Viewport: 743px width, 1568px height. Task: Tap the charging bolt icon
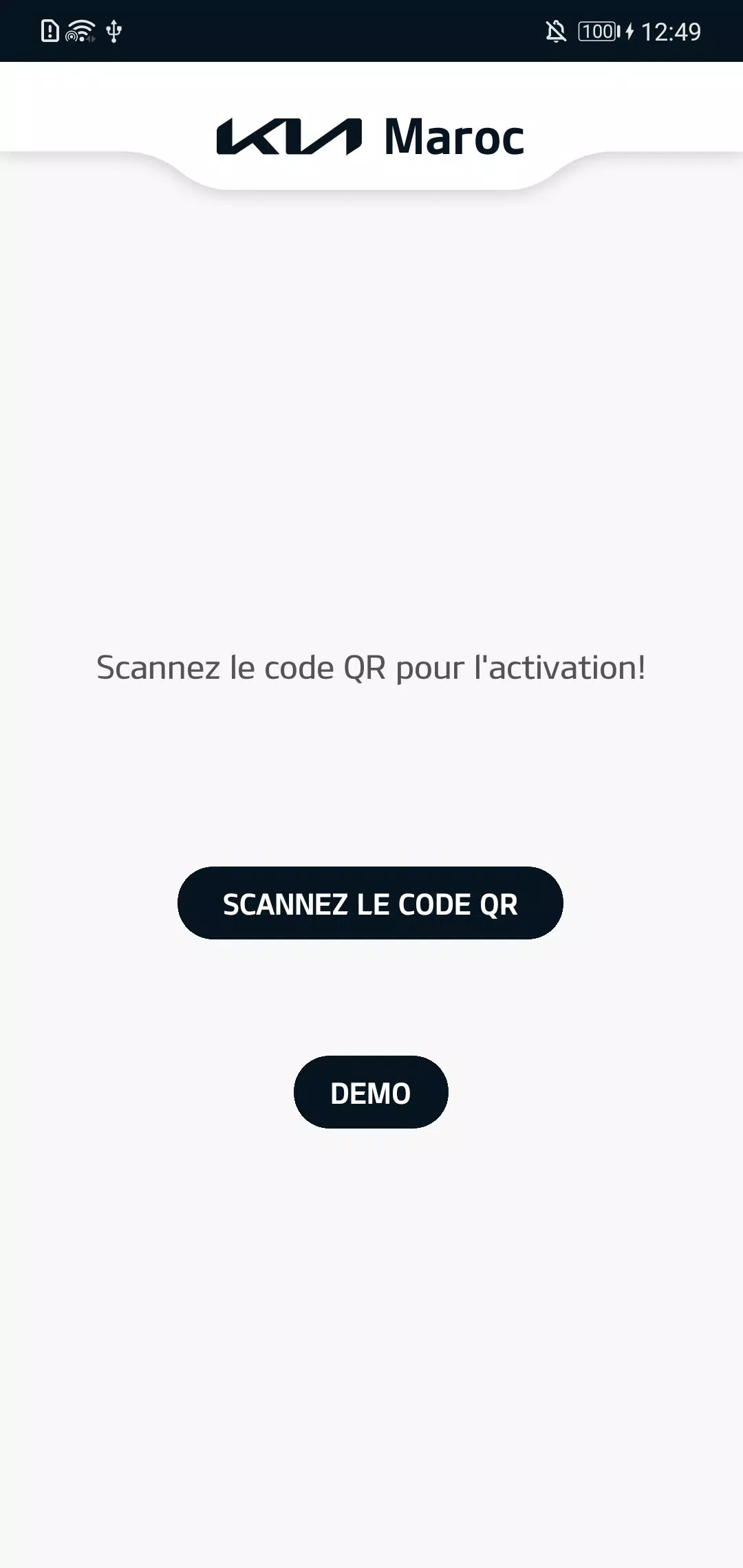[x=627, y=31]
